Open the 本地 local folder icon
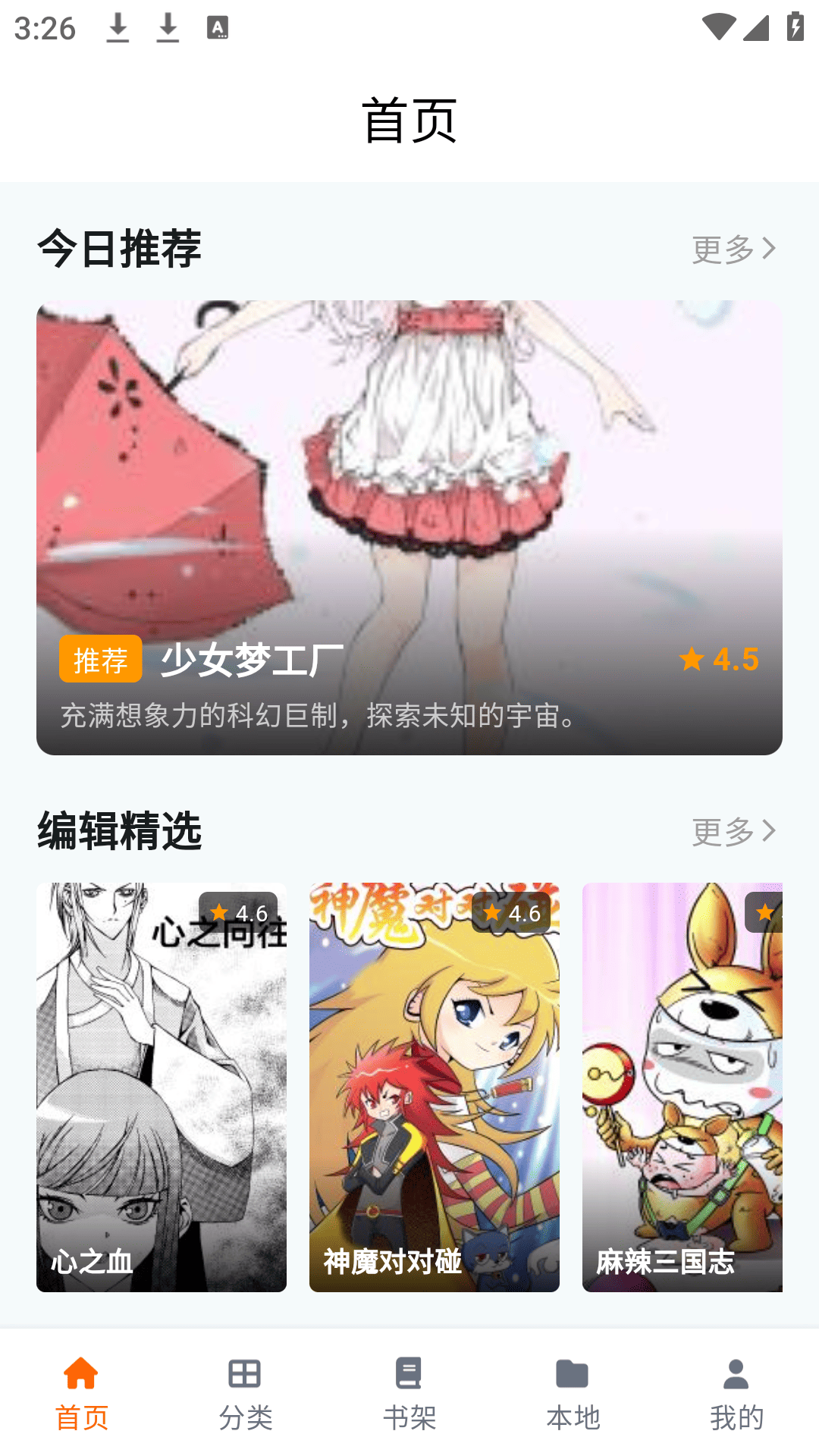Viewport: 819px width, 1456px height. click(x=573, y=1373)
